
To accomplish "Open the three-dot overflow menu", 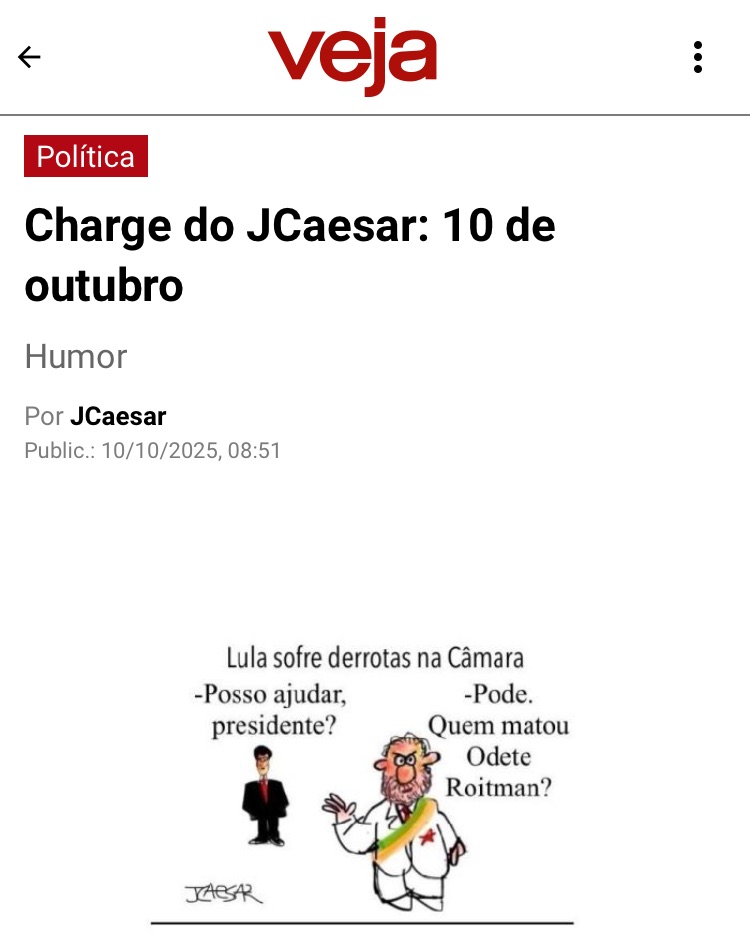I will click(x=698, y=57).
